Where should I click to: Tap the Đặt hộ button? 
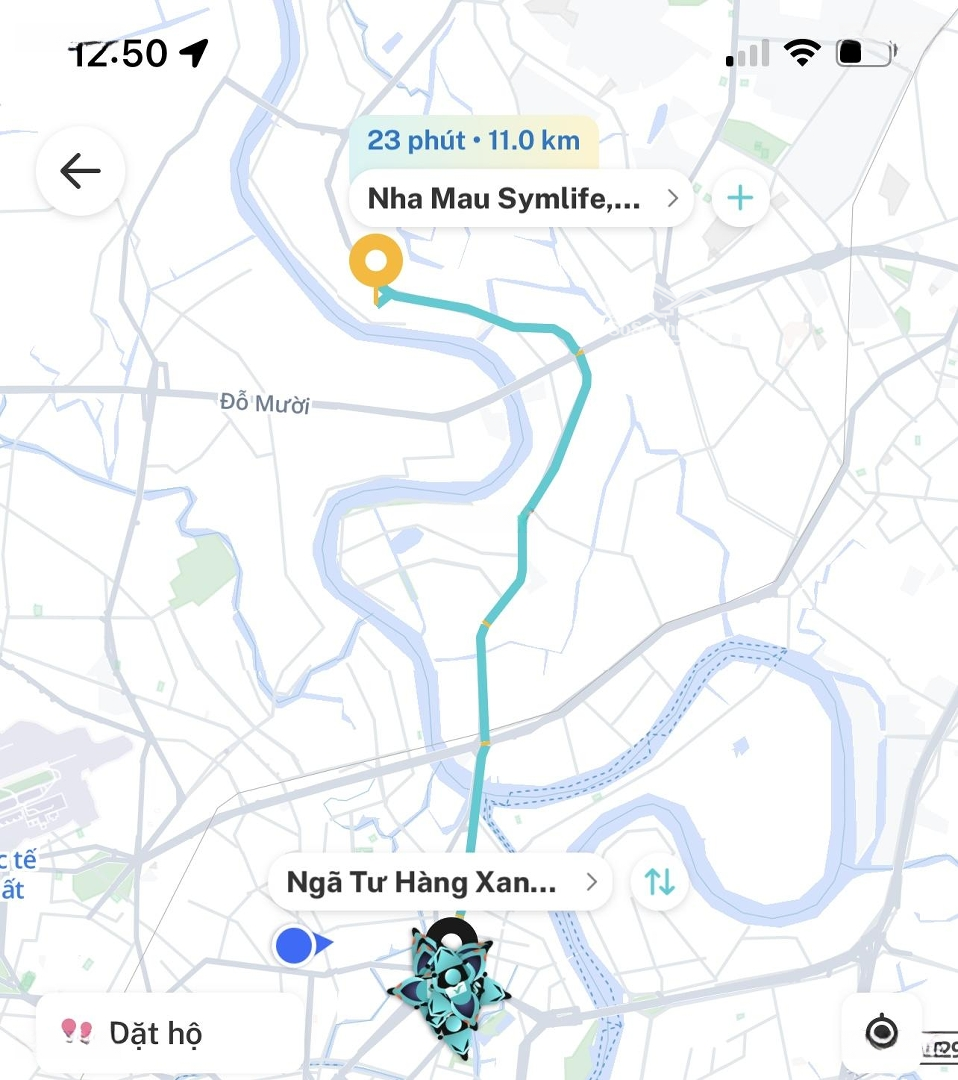click(135, 1032)
